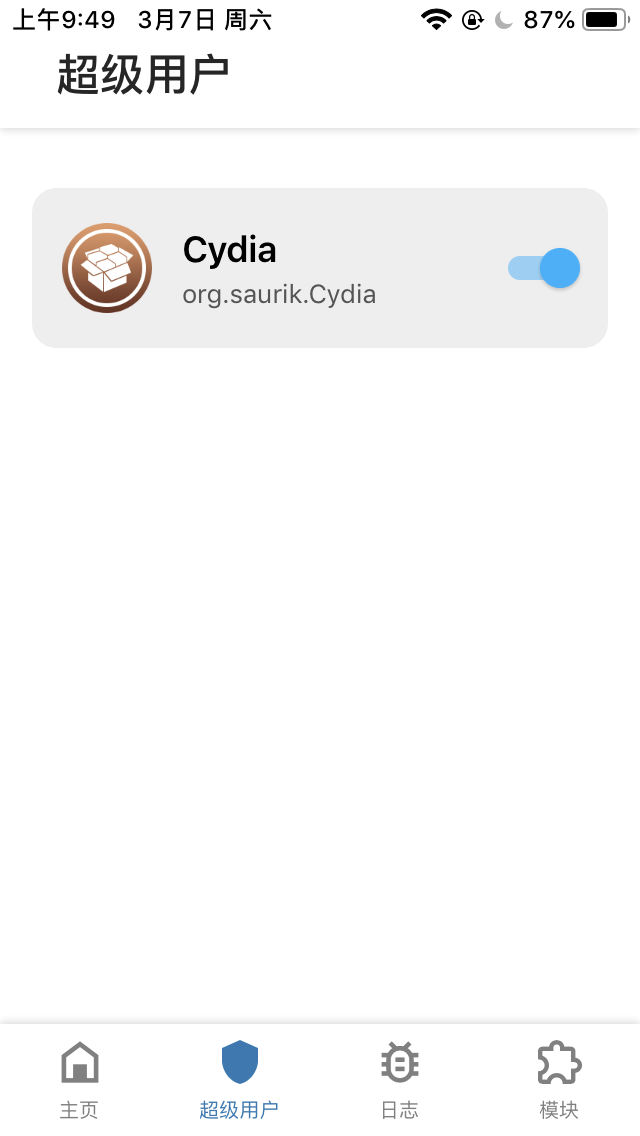
Task: Go to the 模块 tab
Action: point(559,1078)
